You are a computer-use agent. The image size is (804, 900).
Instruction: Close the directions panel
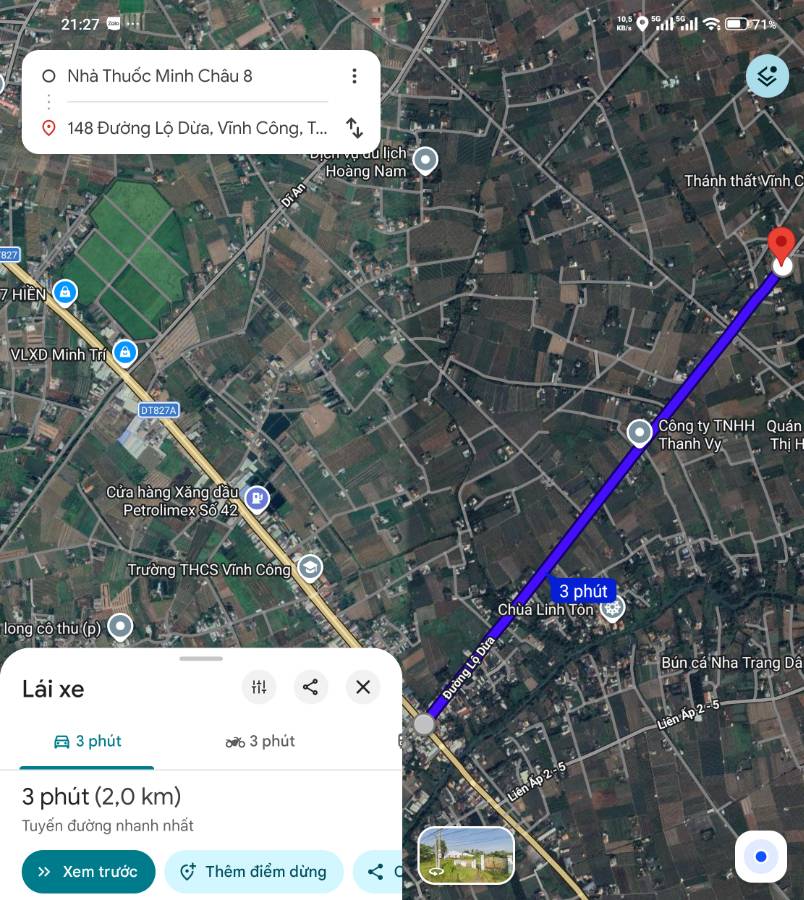point(363,687)
